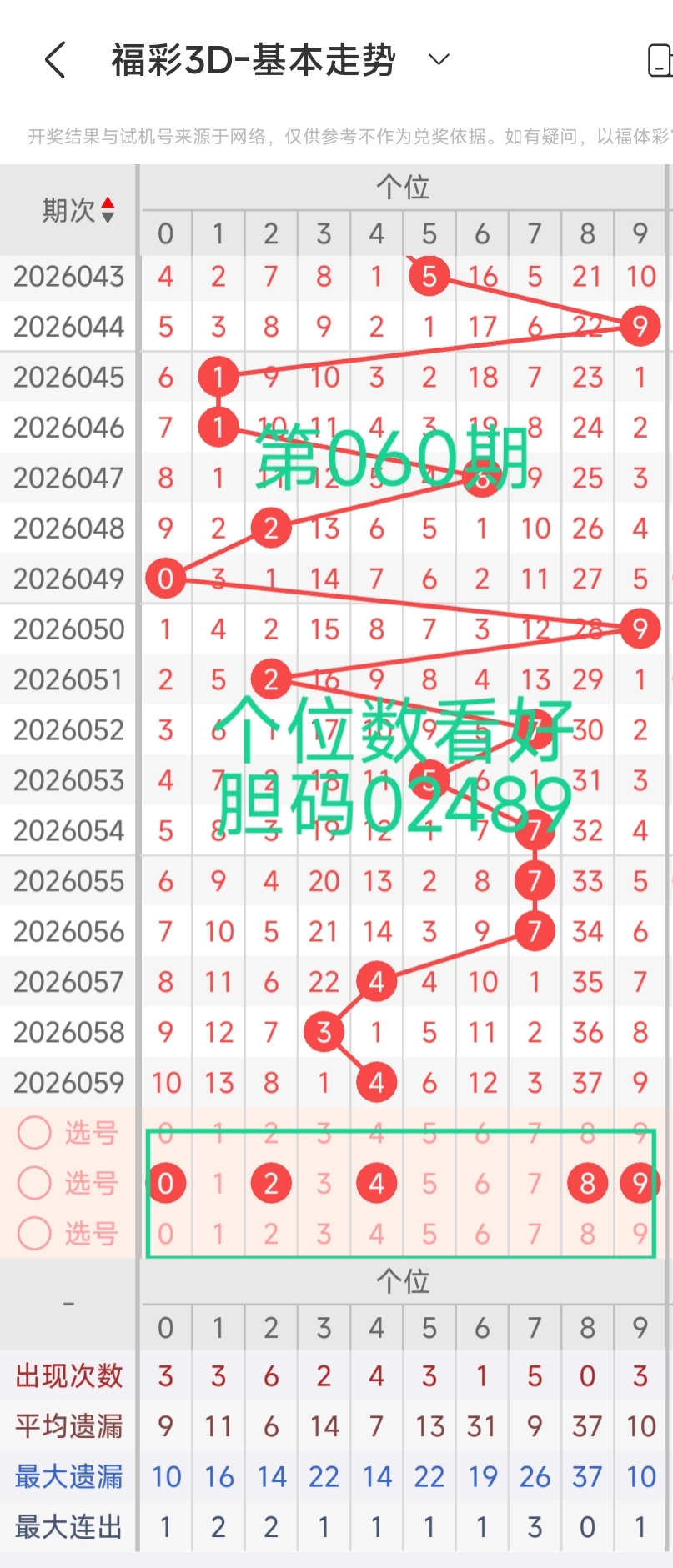The width and height of the screenshot is (673, 1568).
Task: Click the 出现次数 row label
Action: click(x=67, y=1376)
